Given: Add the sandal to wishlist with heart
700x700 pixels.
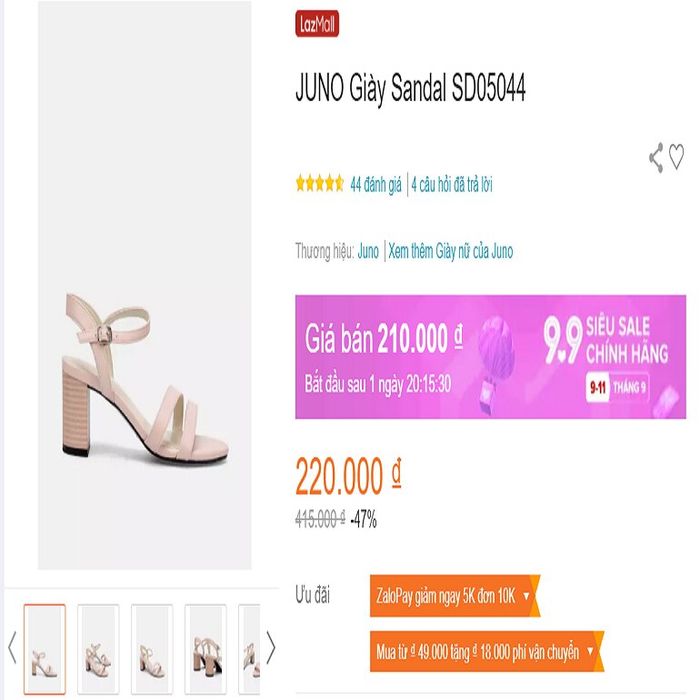Looking at the screenshot, I should 677,156.
